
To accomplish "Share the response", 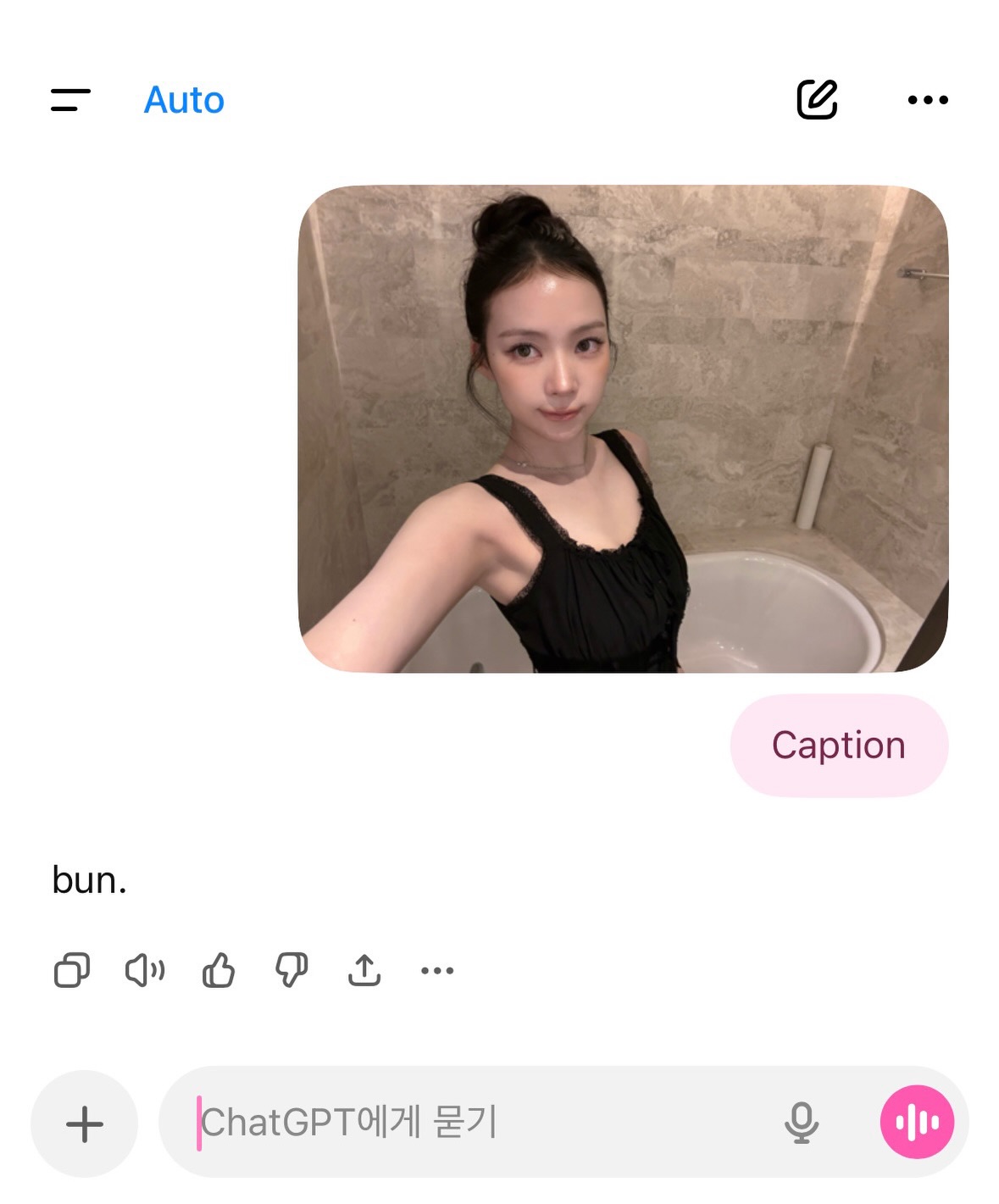I will coord(364,970).
